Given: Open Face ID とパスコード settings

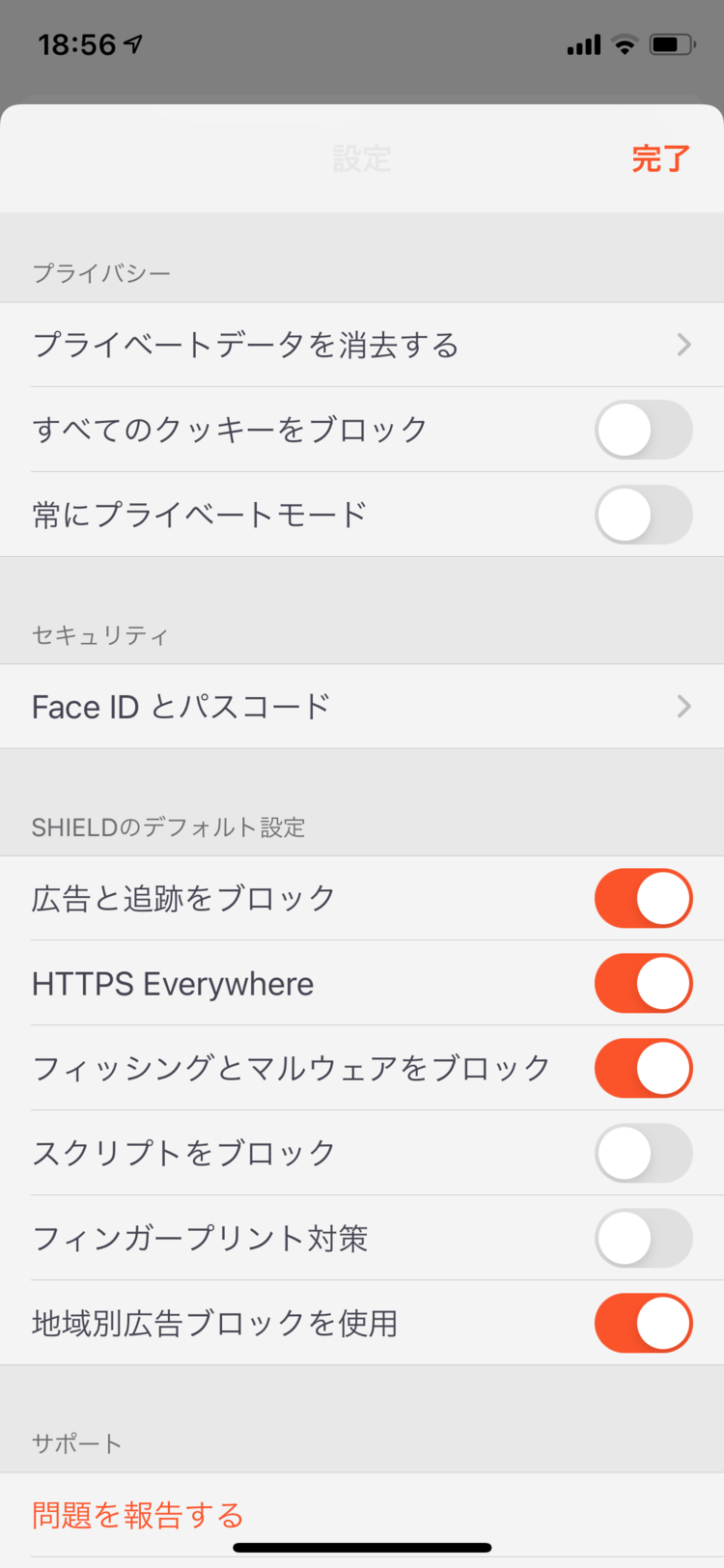Looking at the screenshot, I should click(362, 707).
